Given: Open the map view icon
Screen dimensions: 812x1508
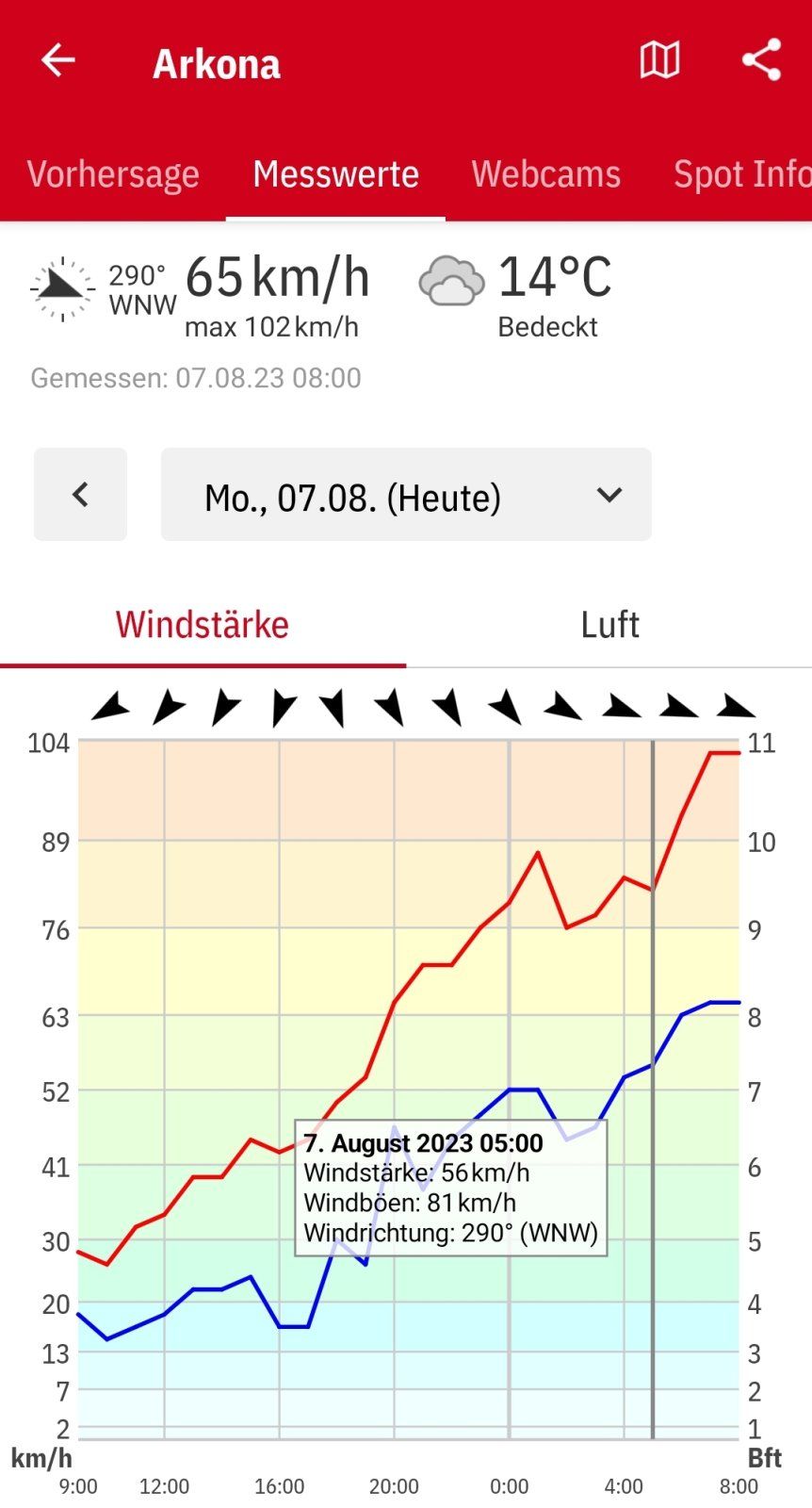Looking at the screenshot, I should (659, 60).
